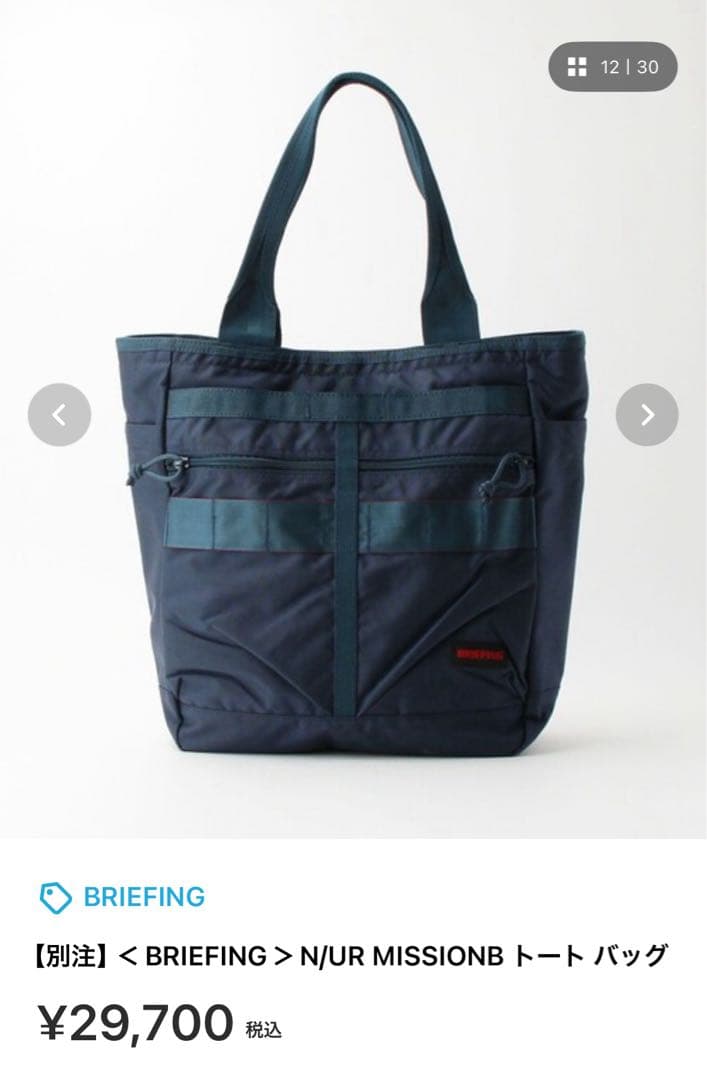This screenshot has width=707, height=1080.
Task: Show the previous product image
Action: coord(59,414)
